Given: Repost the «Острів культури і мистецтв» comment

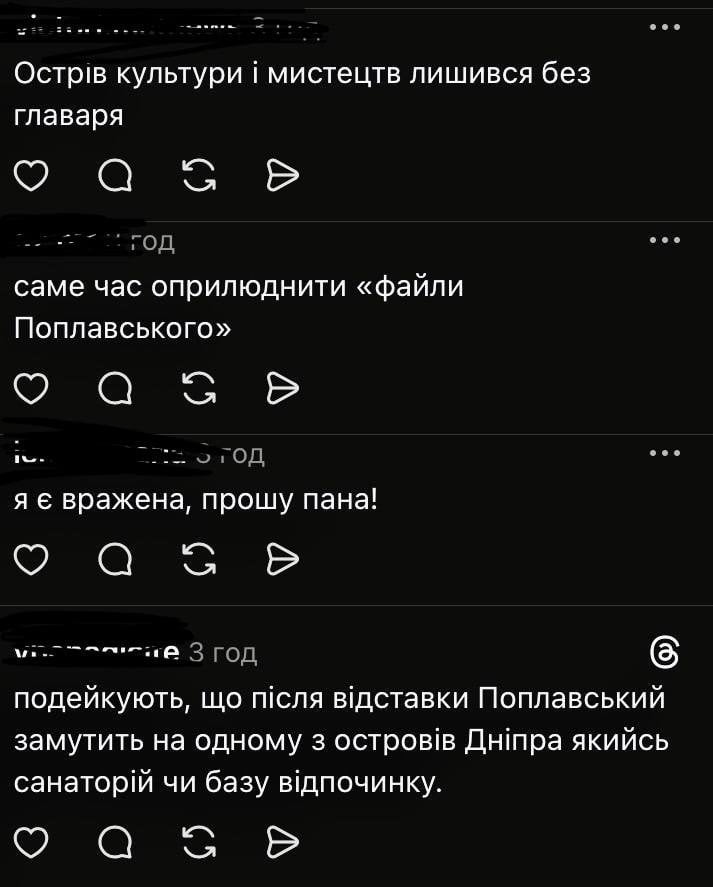Looking at the screenshot, I should (x=200, y=176).
